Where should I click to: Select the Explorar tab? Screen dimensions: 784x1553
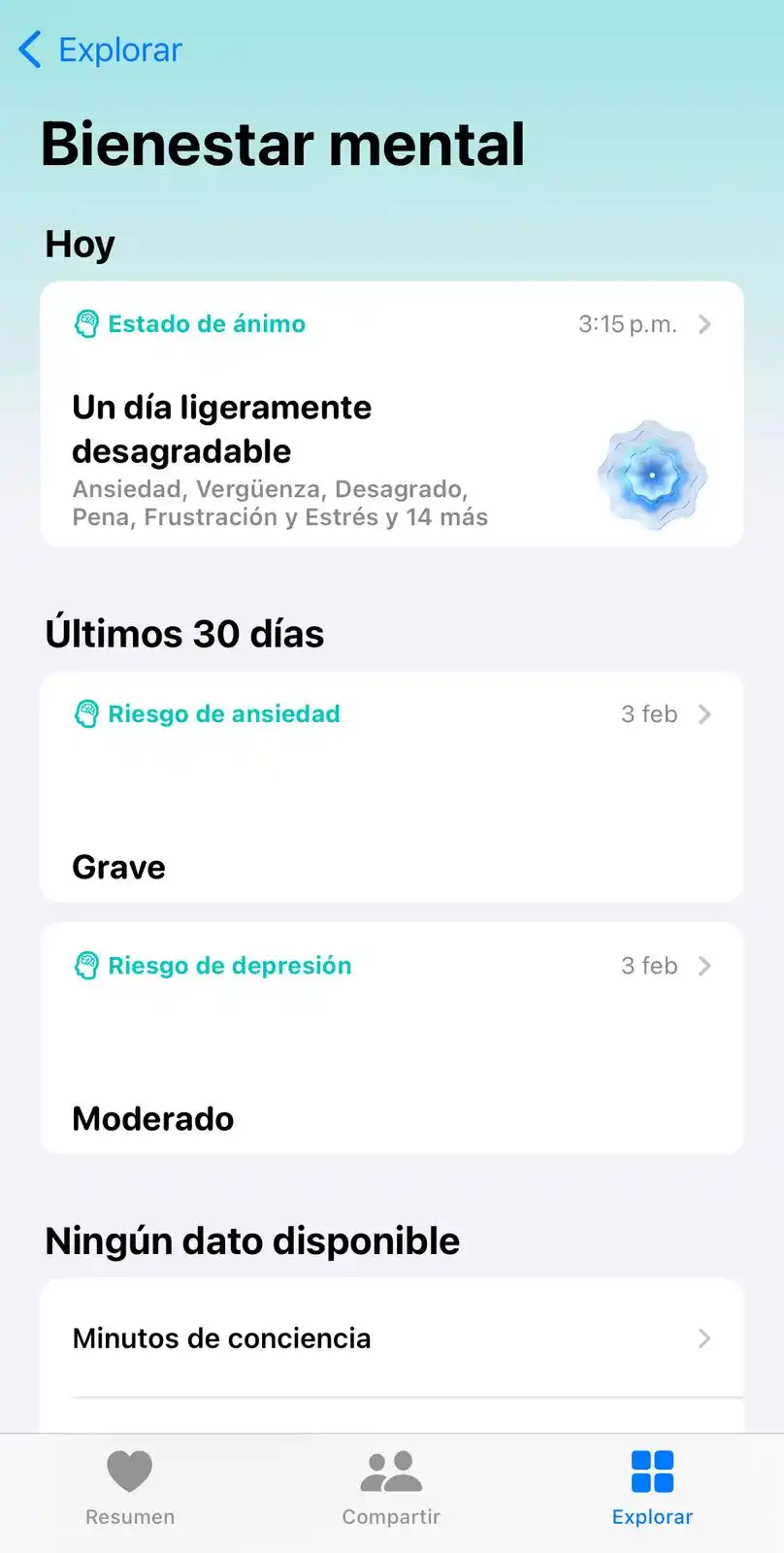pyautogui.click(x=652, y=1485)
